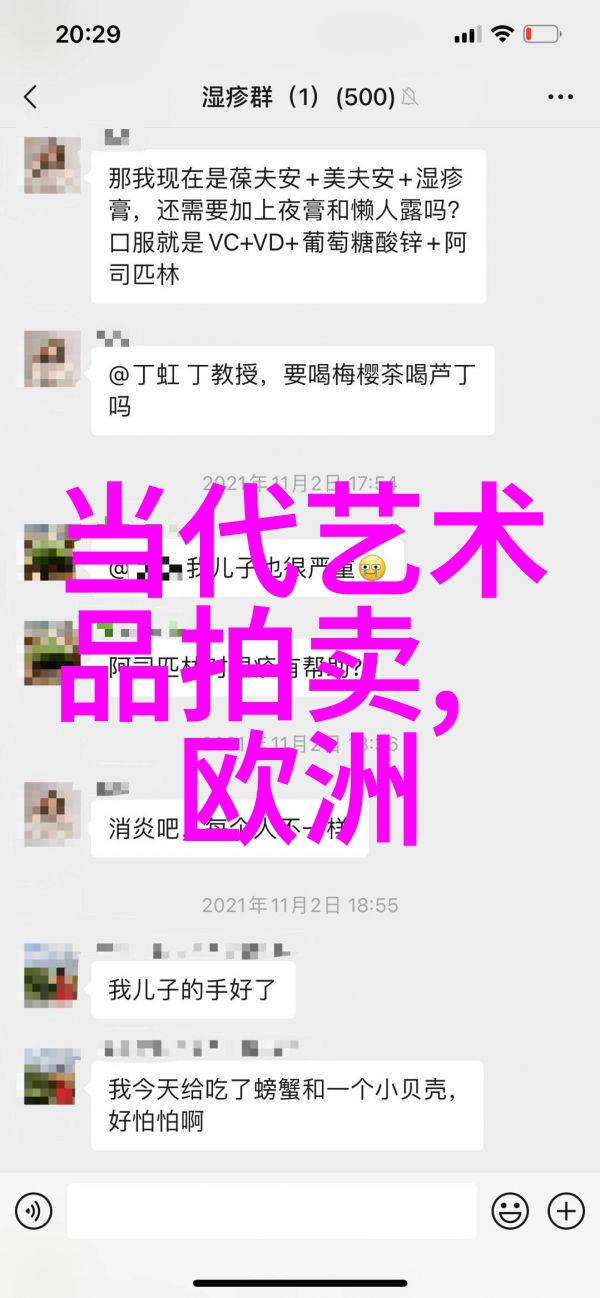Open the group chat overflow menu
Image resolution: width=600 pixels, height=1298 pixels.
[x=560, y=97]
